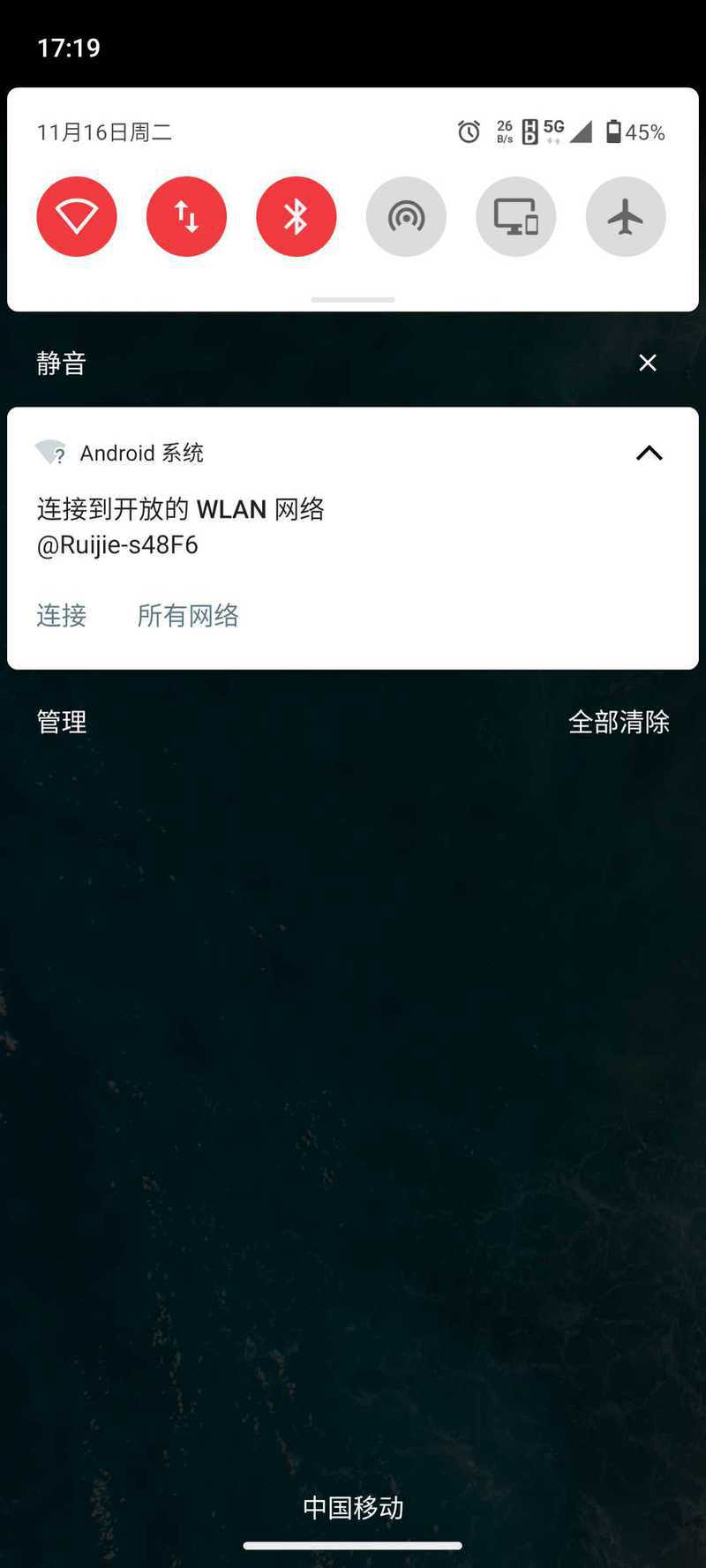Dismiss the 静音 section with X
Viewport: 706px width, 1568px height.
[648, 363]
